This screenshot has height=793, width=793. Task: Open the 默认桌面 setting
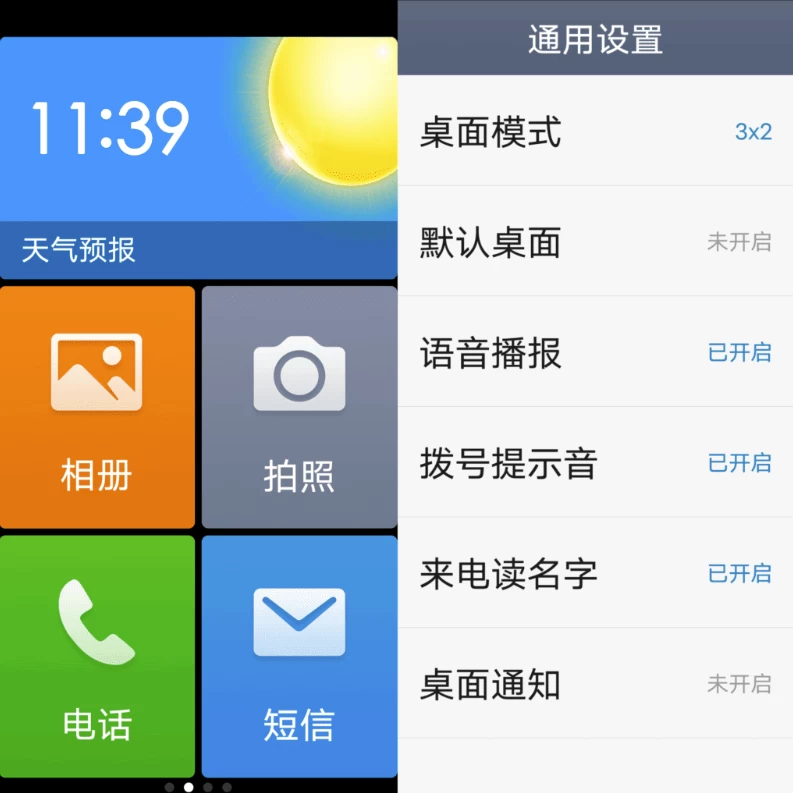pyautogui.click(x=595, y=242)
